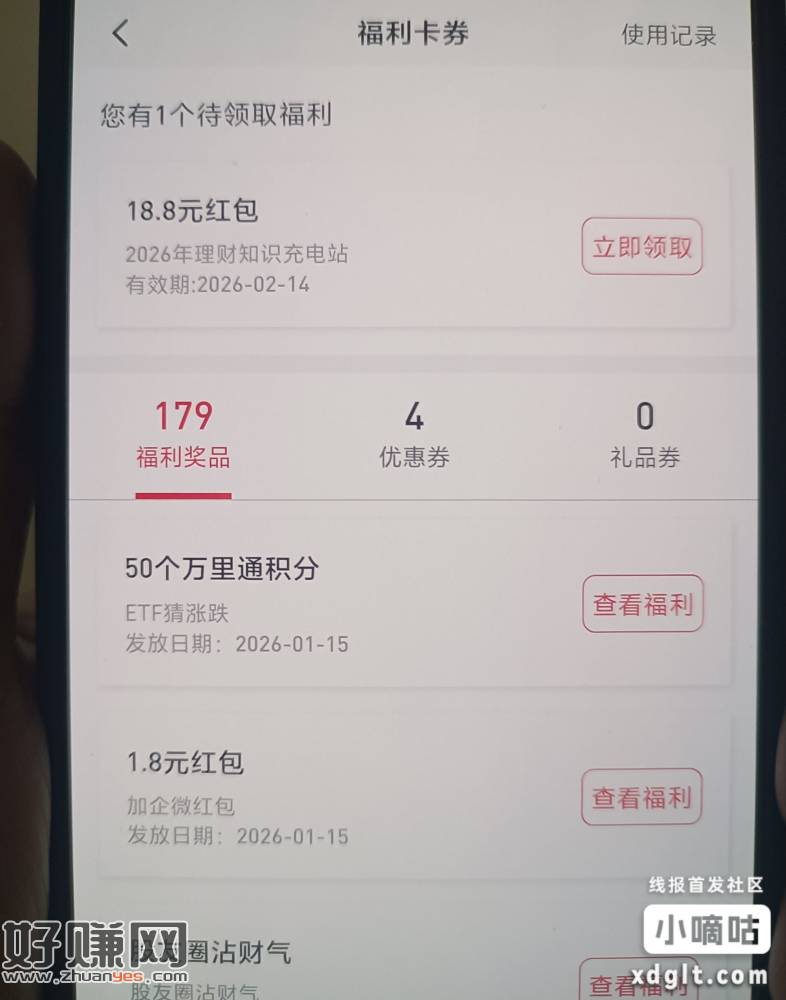Open 使用记录 usage records
The image size is (786, 1000).
pos(669,35)
